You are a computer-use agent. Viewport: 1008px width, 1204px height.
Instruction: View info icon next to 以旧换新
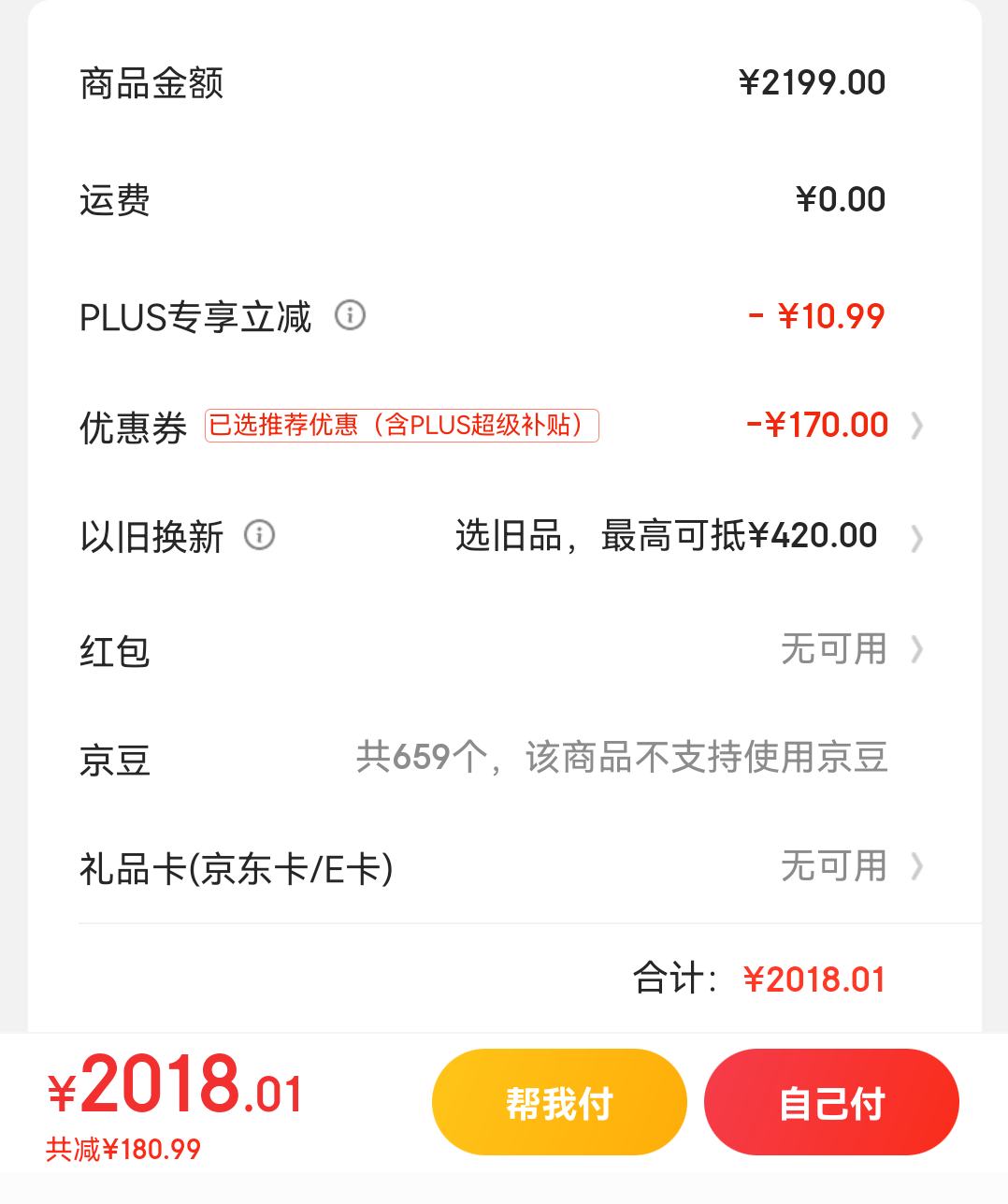click(x=259, y=535)
